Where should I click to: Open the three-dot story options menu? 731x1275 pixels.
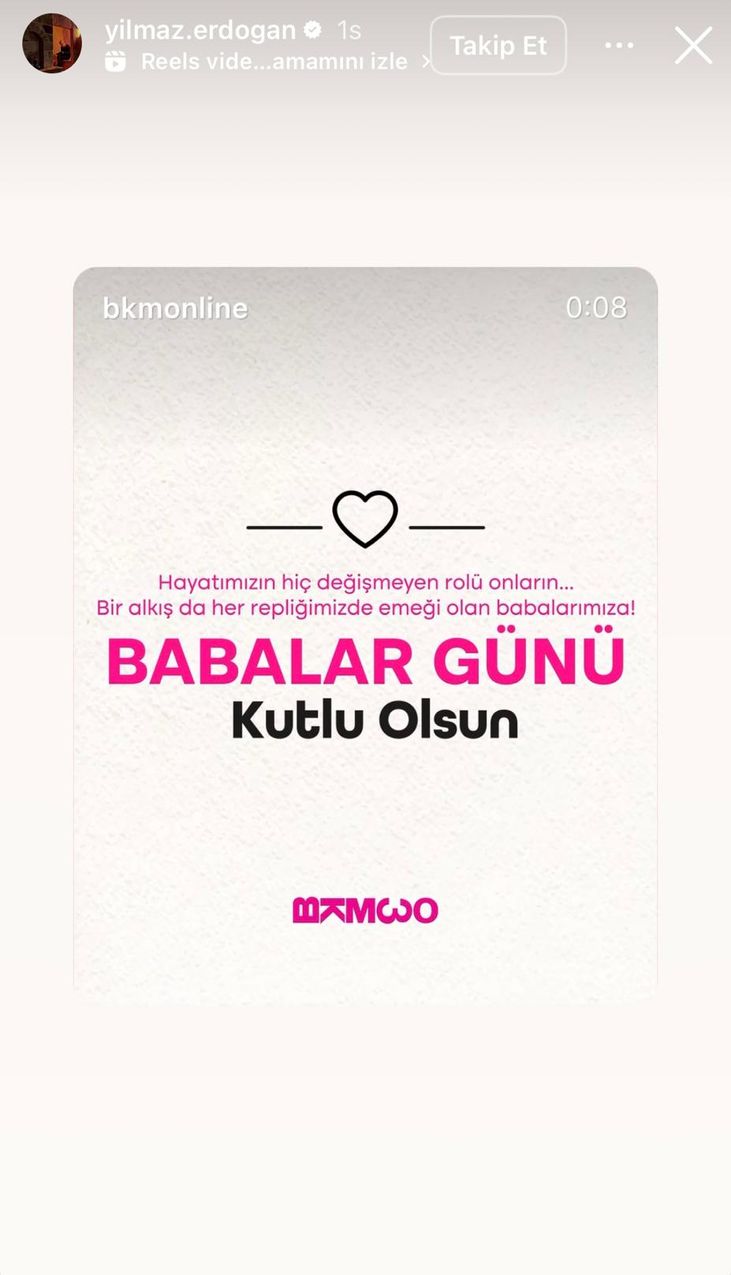tap(619, 46)
